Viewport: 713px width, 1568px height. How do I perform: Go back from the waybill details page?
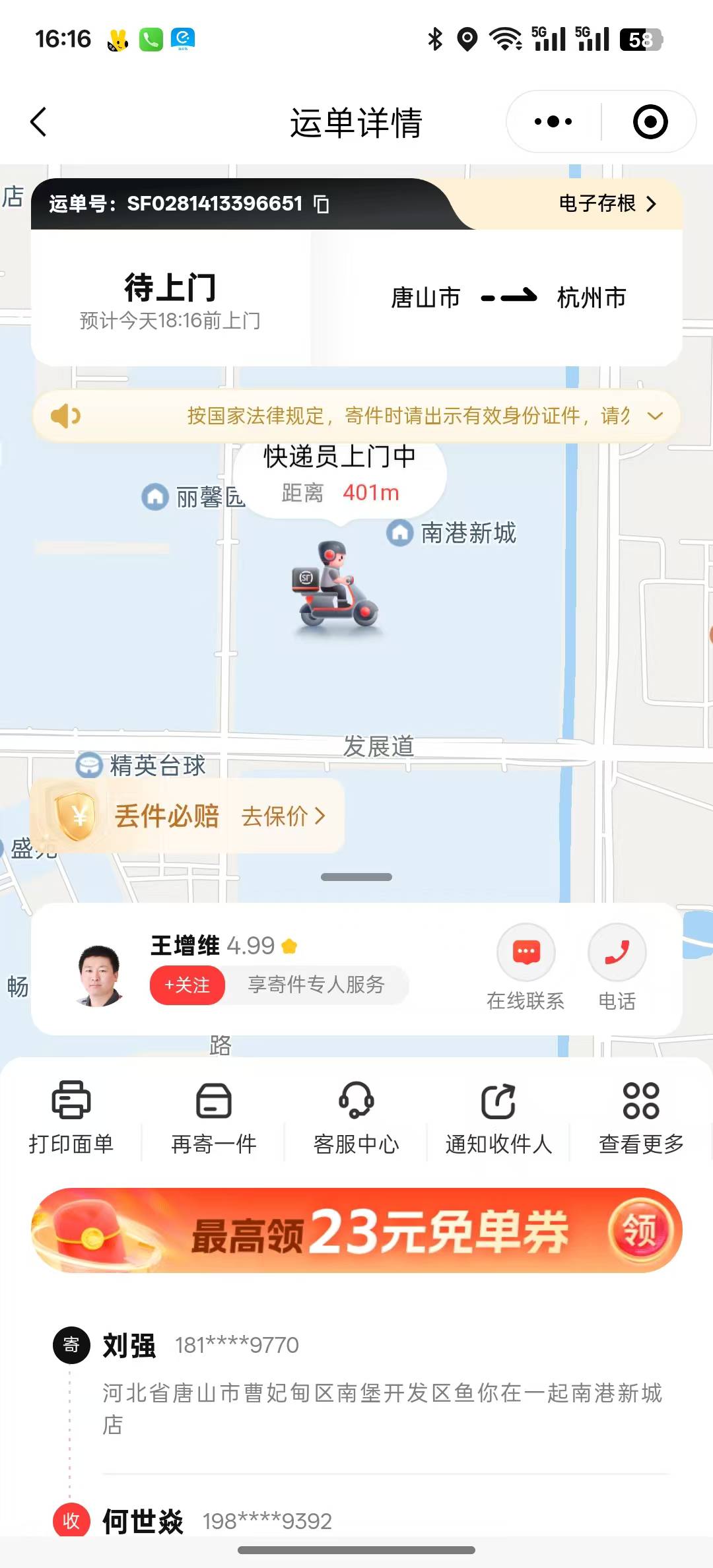(39, 122)
